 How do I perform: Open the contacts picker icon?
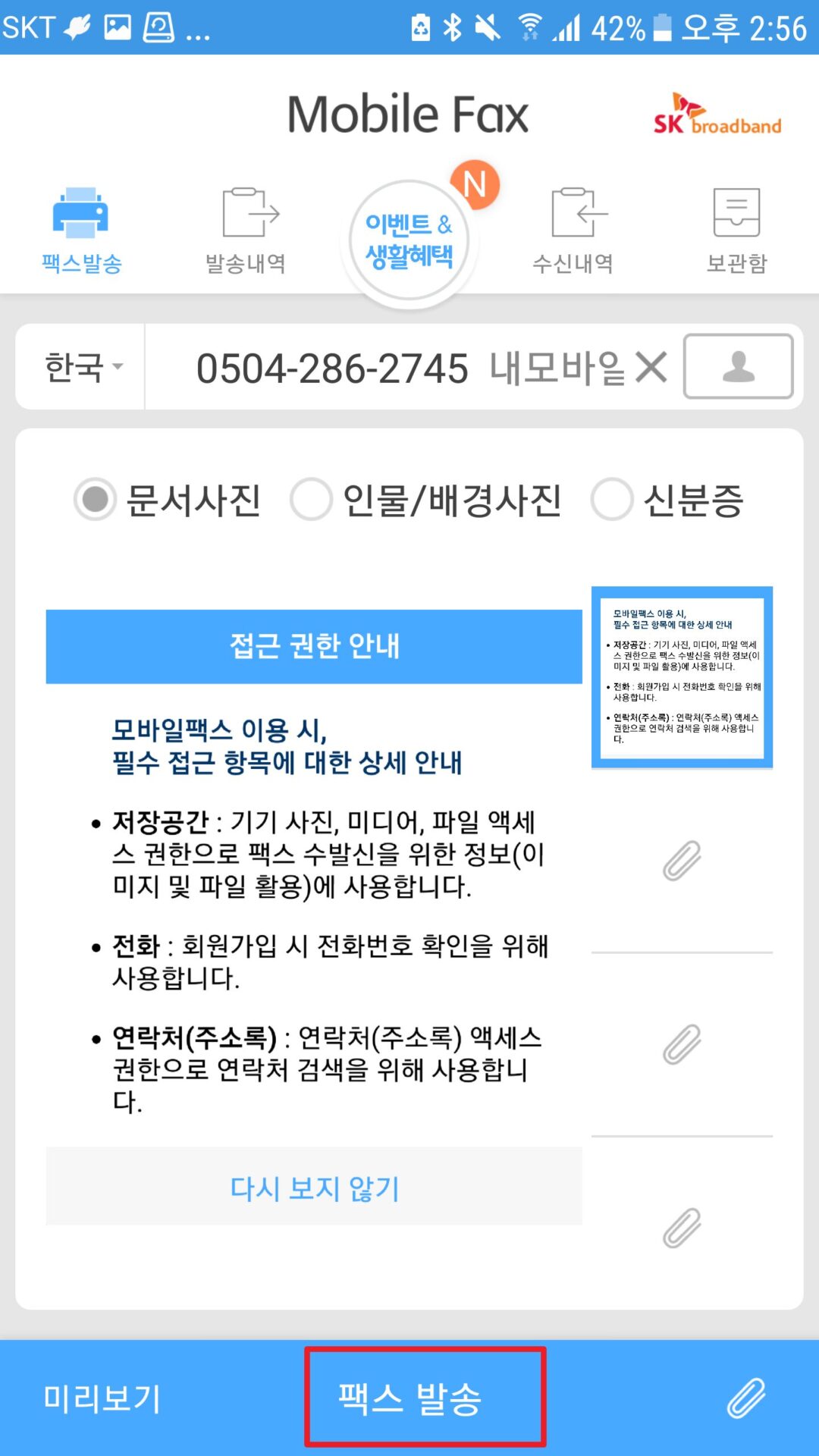(x=738, y=367)
